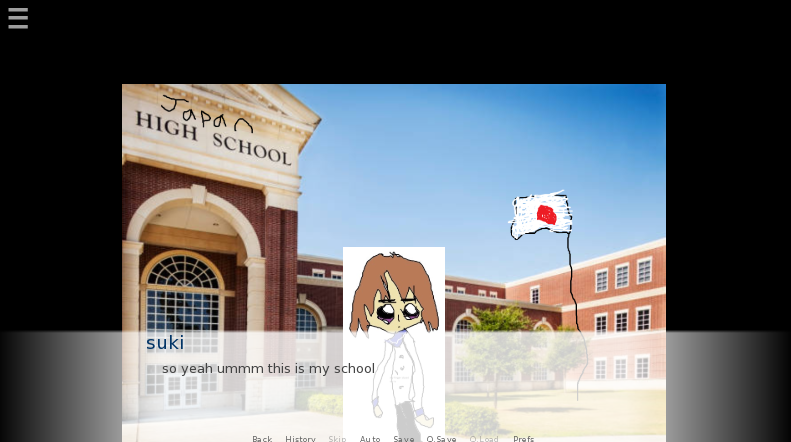The image size is (791, 442).
Task: Enable Auto advance mode
Action: point(370,438)
